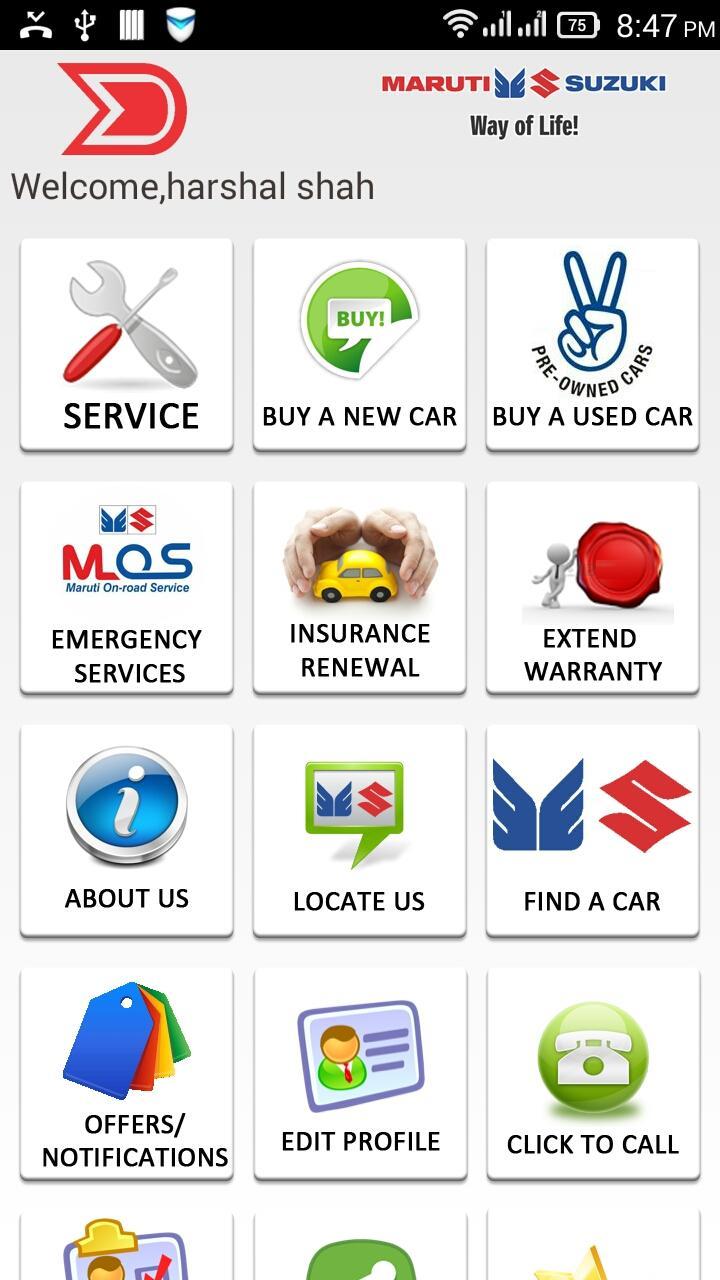This screenshot has height=1280, width=720.
Task: View the About Us section
Action: pyautogui.click(x=127, y=830)
